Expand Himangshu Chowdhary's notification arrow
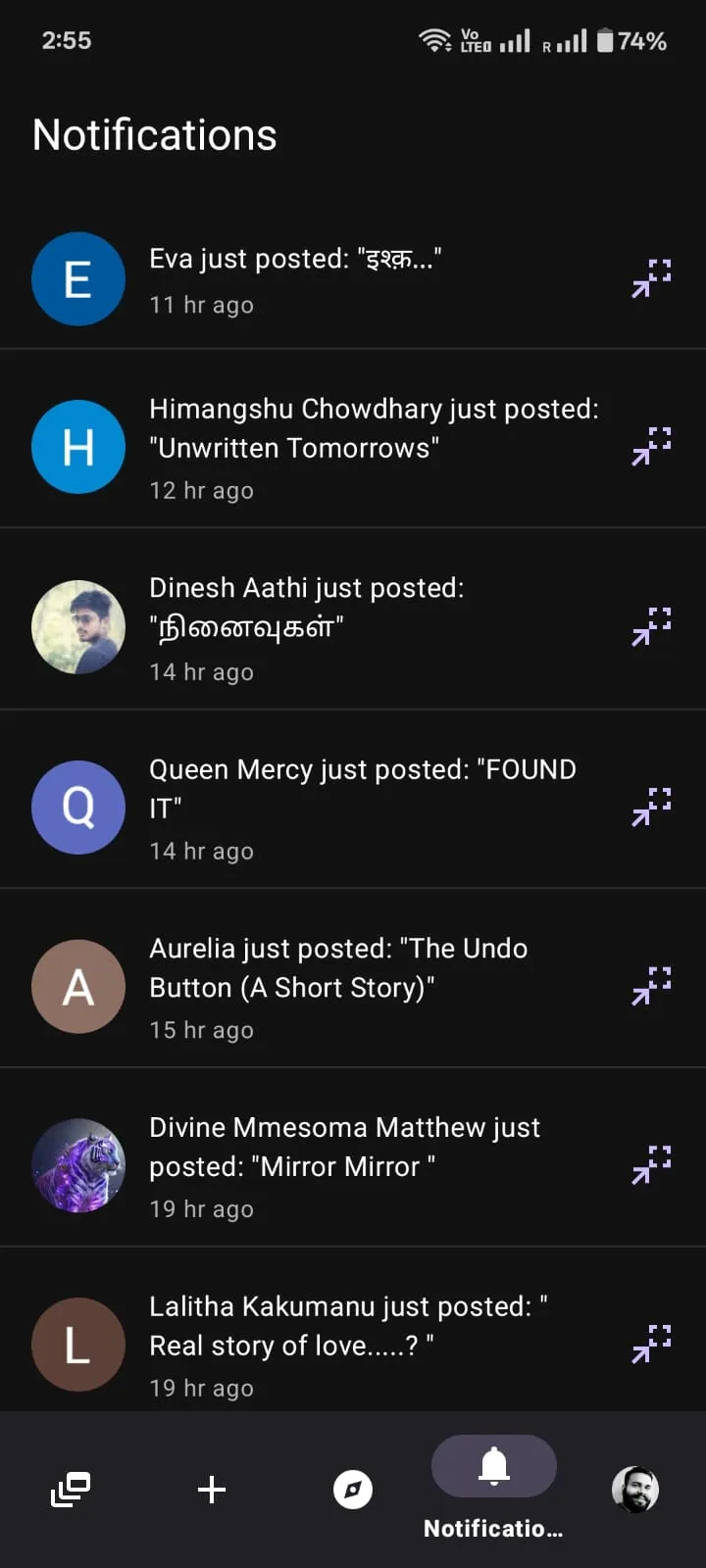Viewport: 706px width, 1568px height. click(650, 448)
